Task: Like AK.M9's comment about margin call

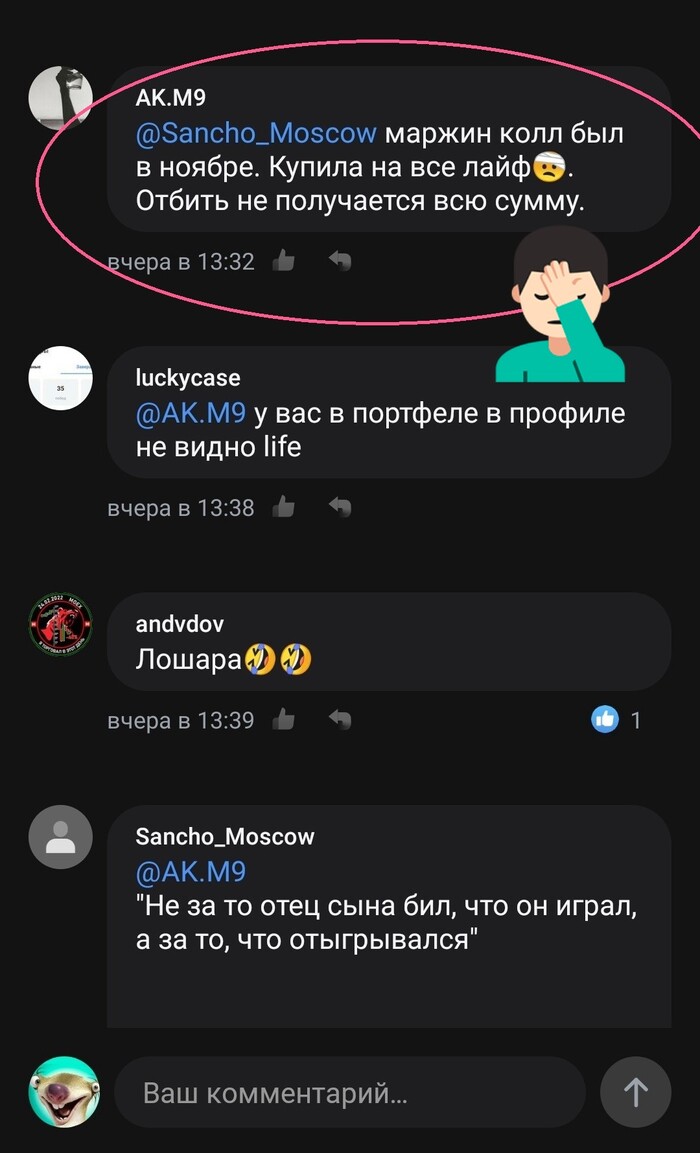Action: click(x=284, y=262)
